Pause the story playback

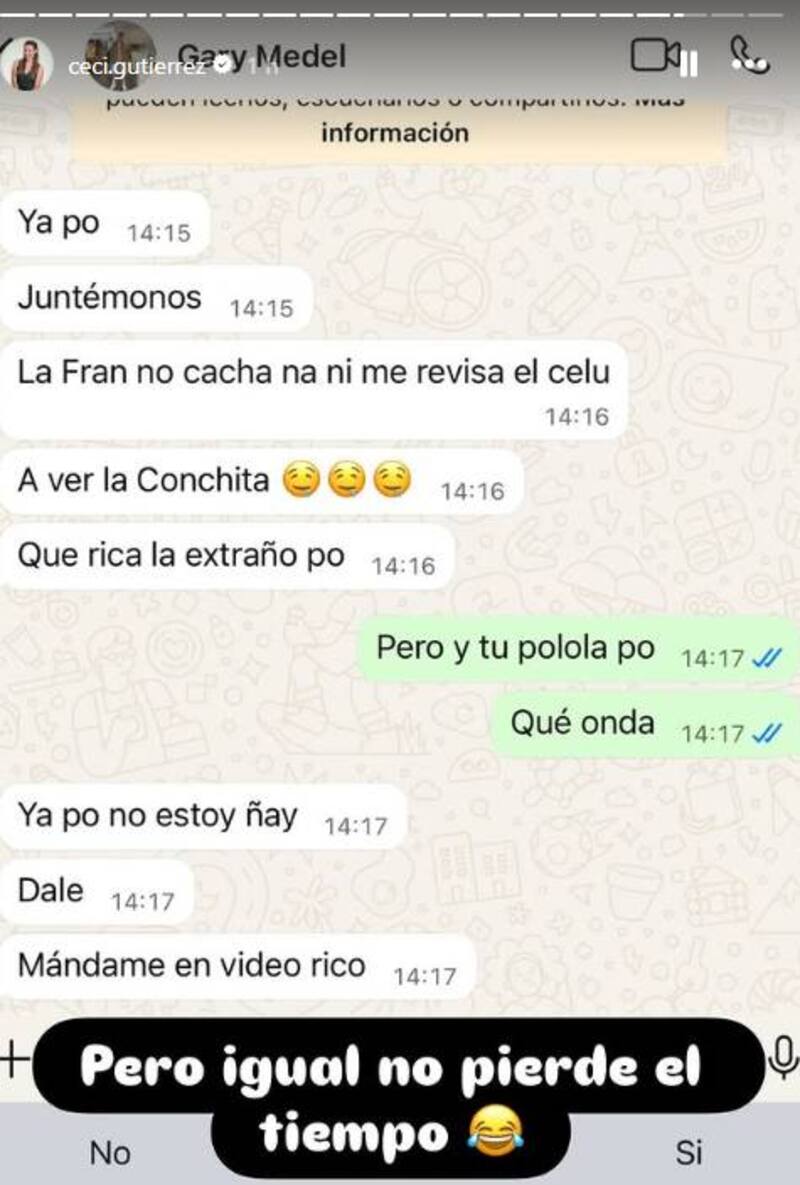[x=688, y=65]
